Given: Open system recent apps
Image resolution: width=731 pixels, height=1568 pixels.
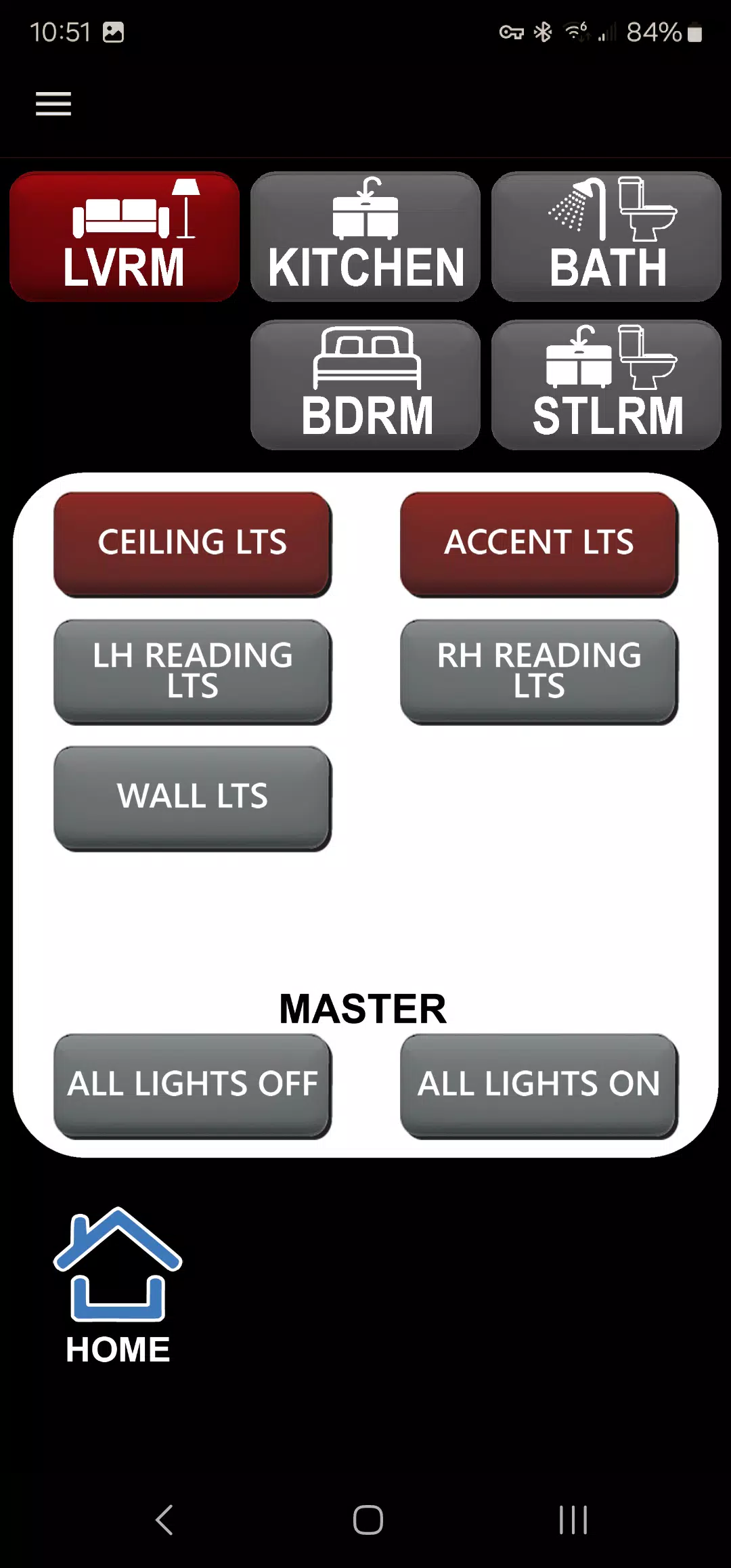Looking at the screenshot, I should [x=573, y=1519].
